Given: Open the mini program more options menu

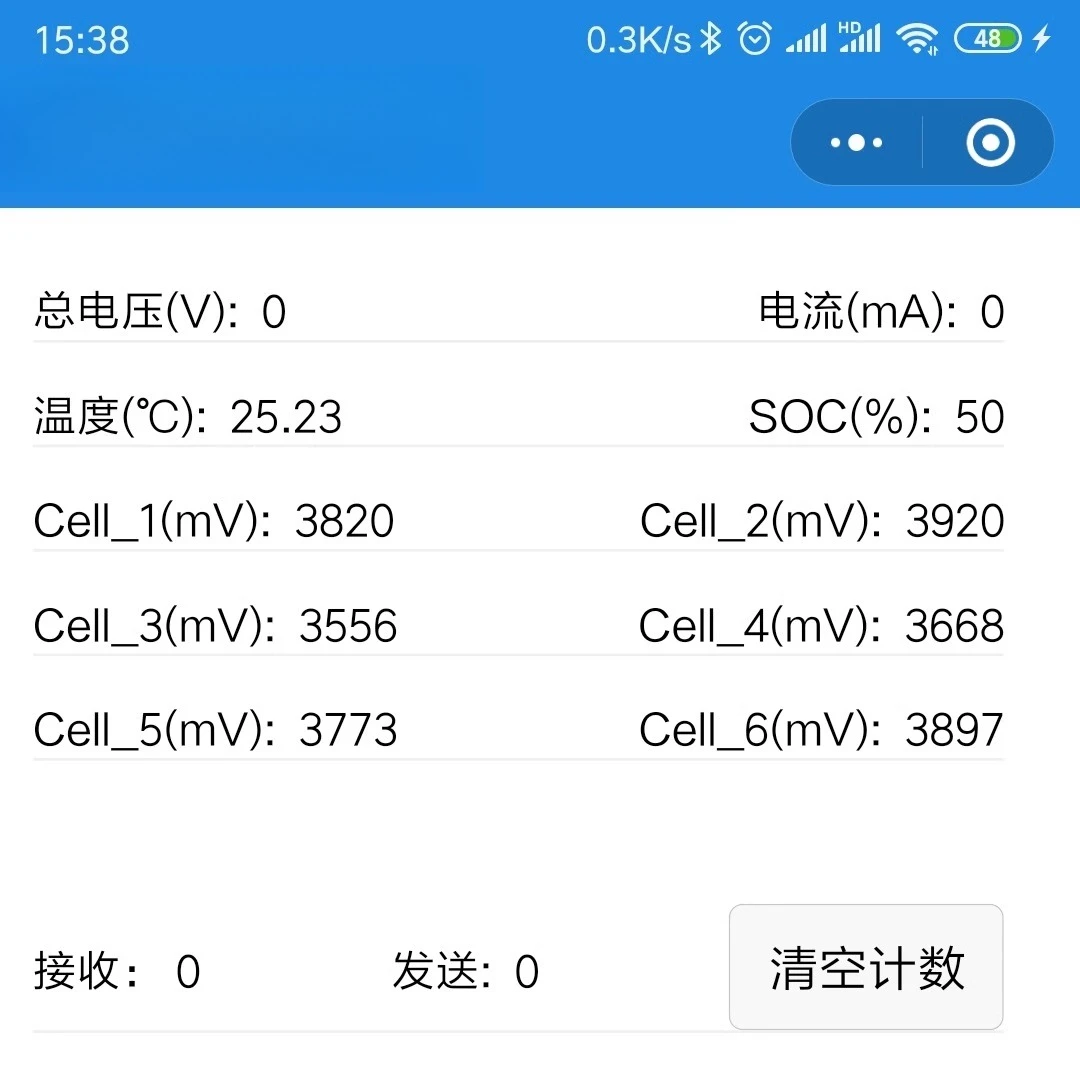Looking at the screenshot, I should (x=857, y=143).
